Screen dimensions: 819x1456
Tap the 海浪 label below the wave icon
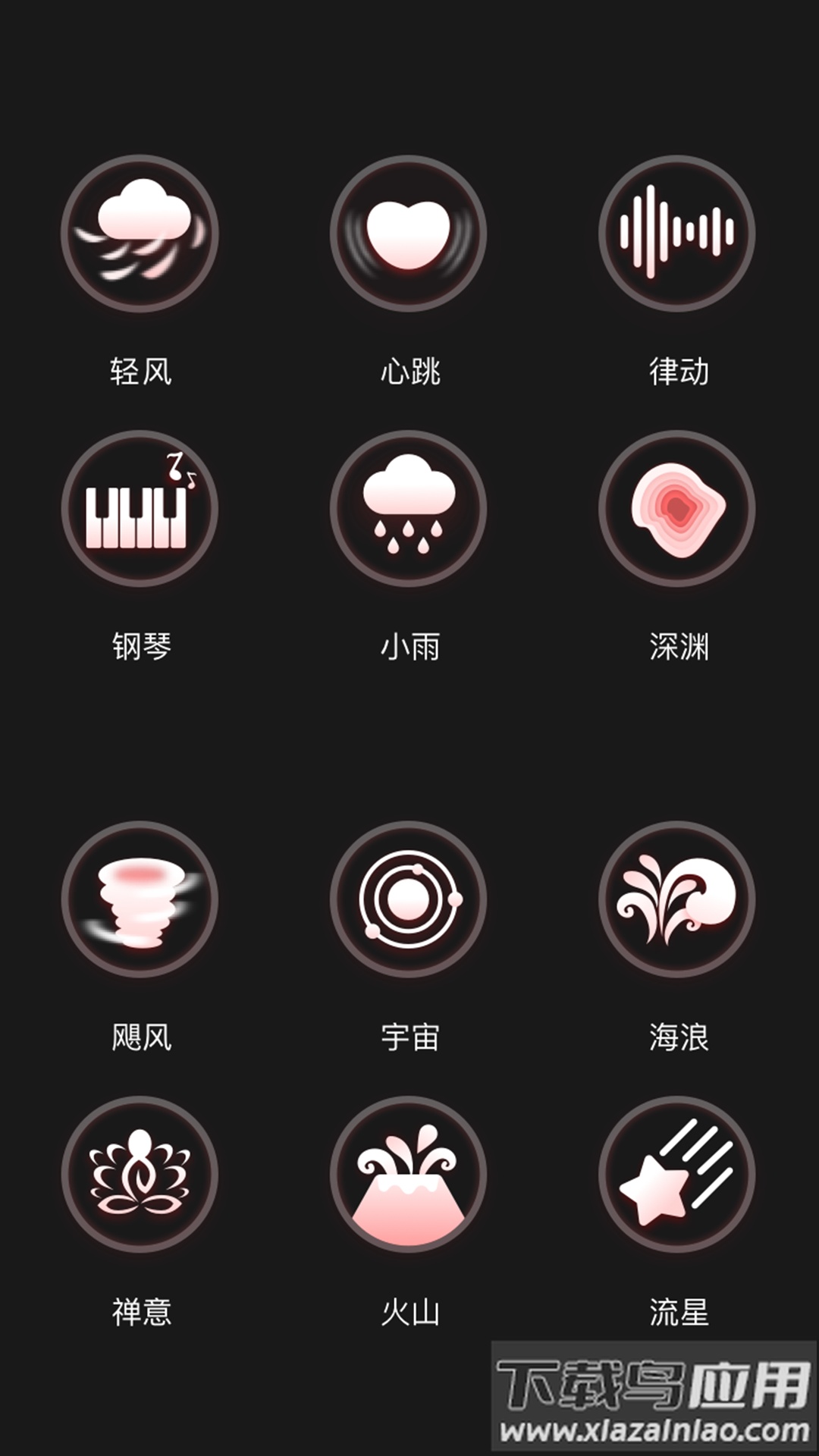(x=677, y=1037)
